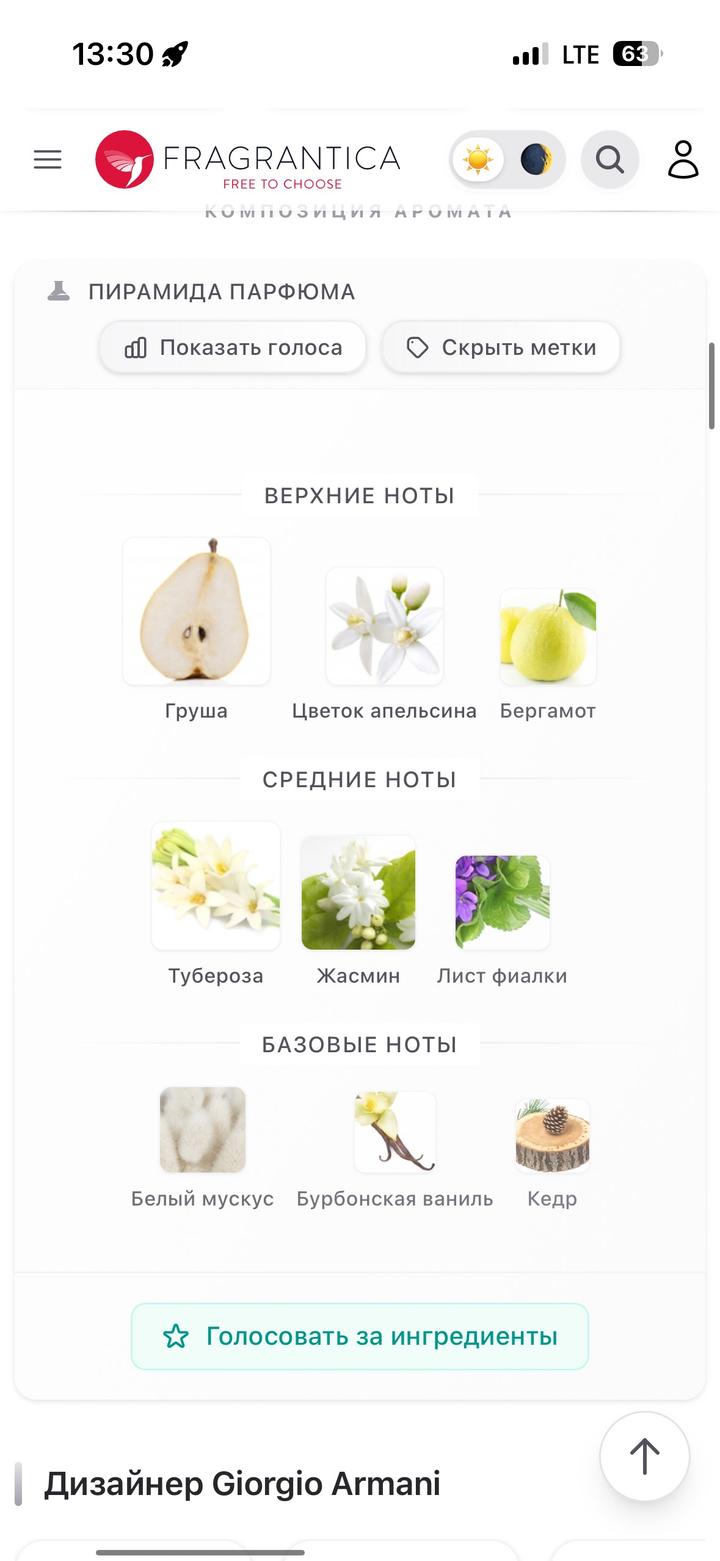The height and width of the screenshot is (1561, 720).
Task: Open the Бергамот note
Action: pyautogui.click(x=548, y=637)
